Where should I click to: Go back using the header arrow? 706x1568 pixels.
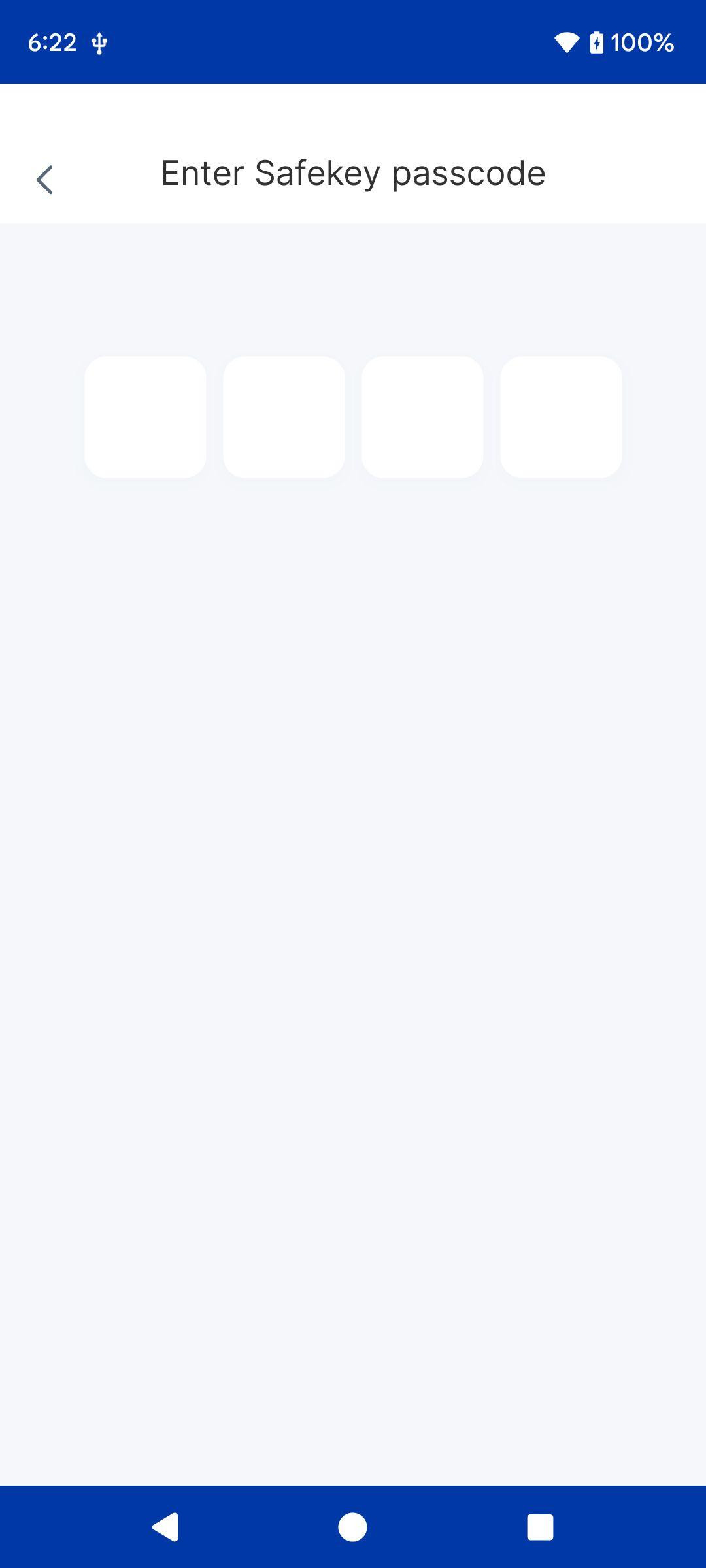click(x=44, y=180)
